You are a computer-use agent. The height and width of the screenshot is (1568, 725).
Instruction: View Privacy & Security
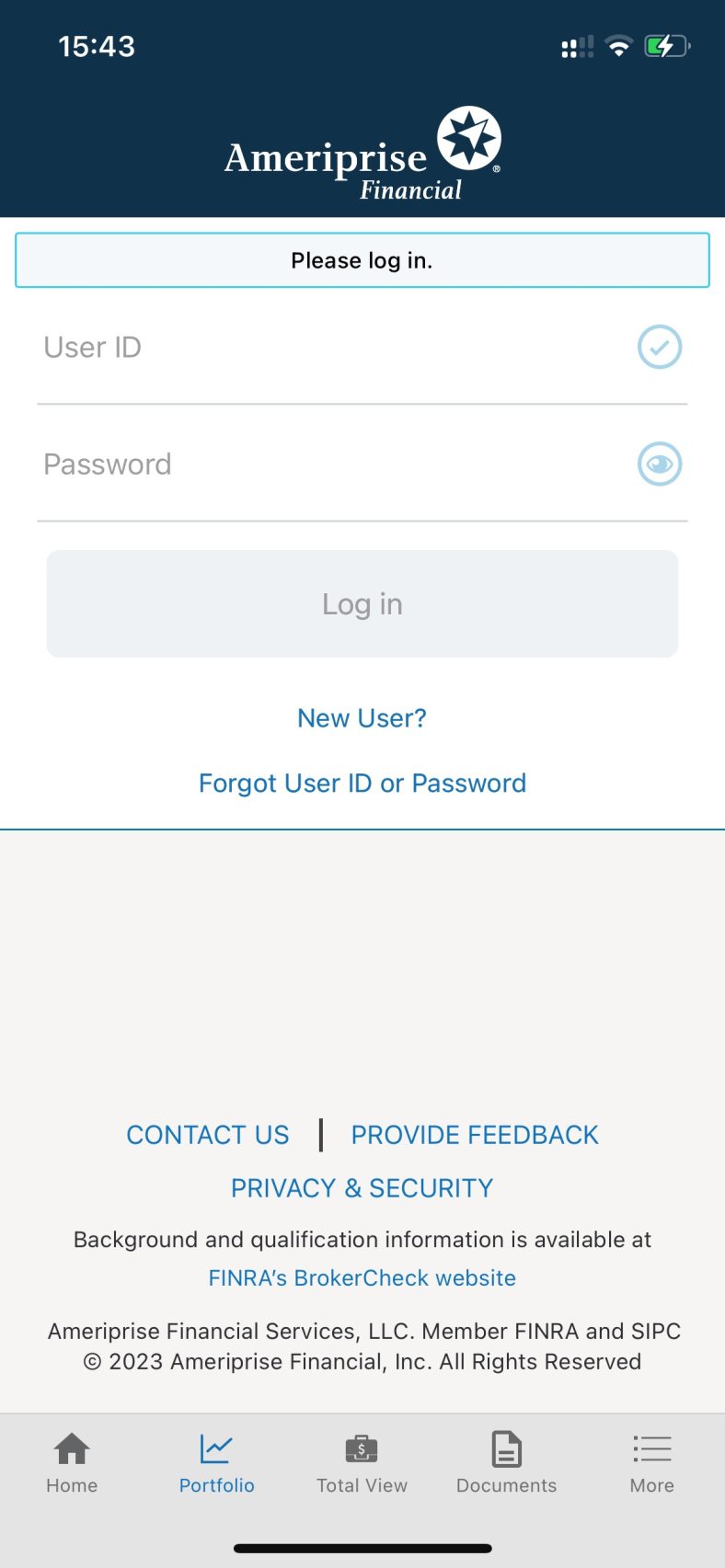pyautogui.click(x=362, y=1187)
